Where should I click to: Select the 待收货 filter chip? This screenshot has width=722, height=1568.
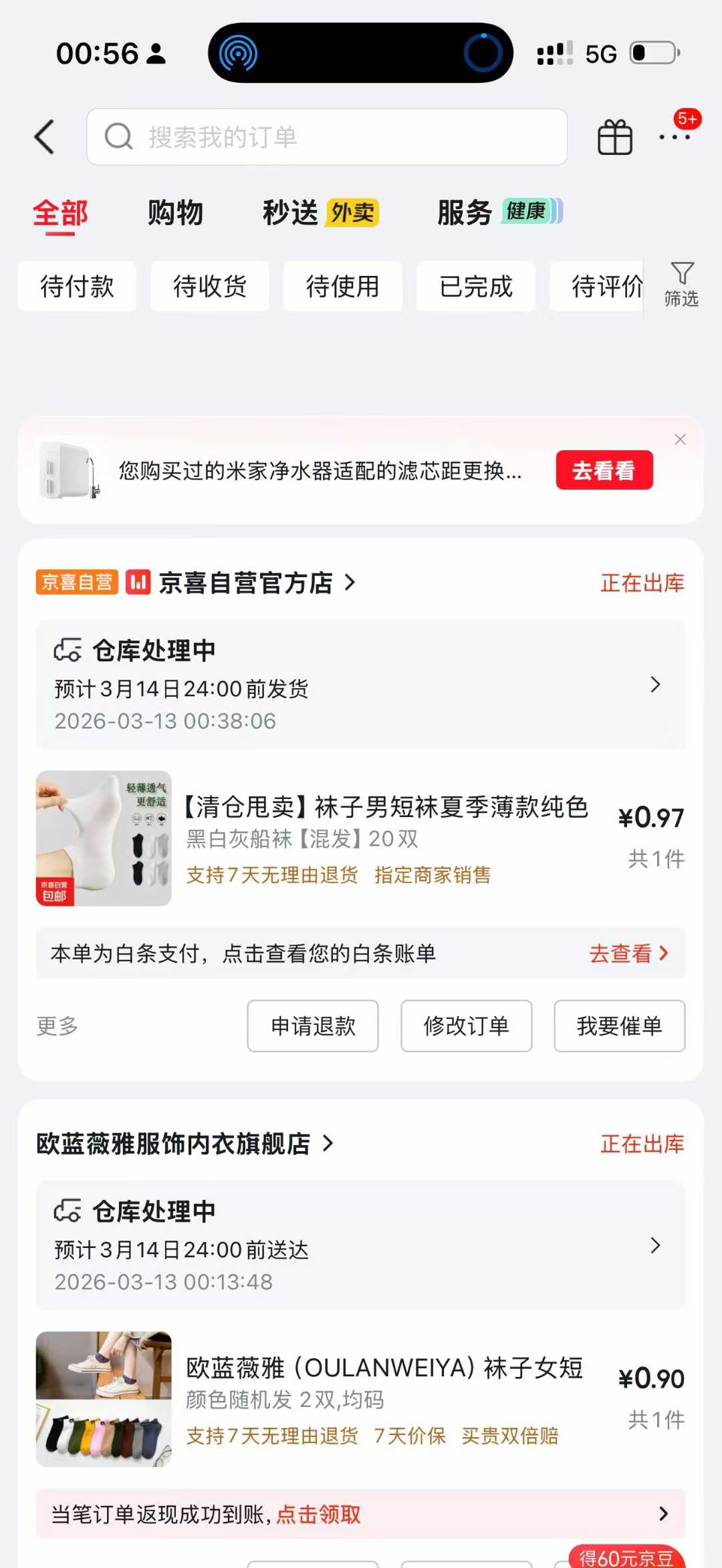point(209,286)
